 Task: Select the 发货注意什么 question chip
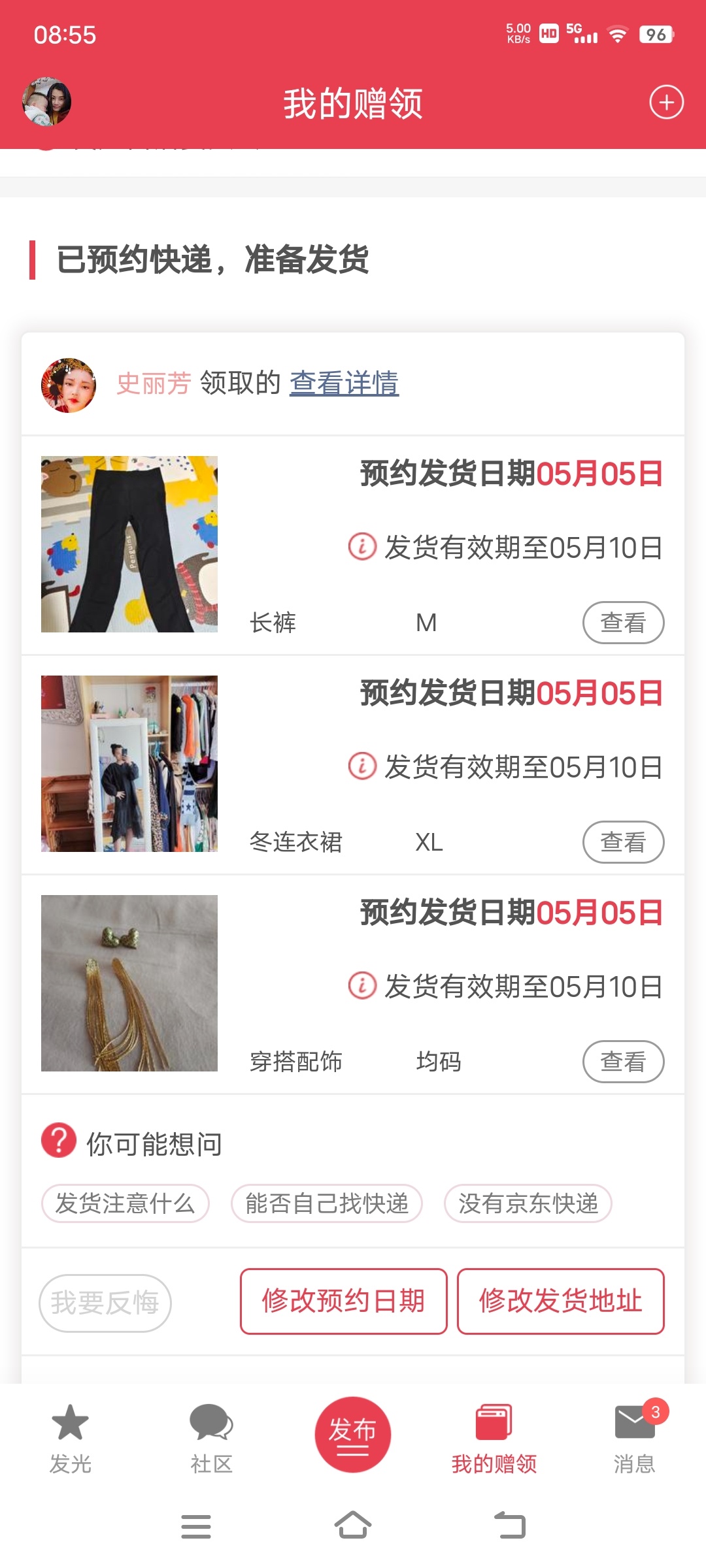pyautogui.click(x=125, y=1203)
